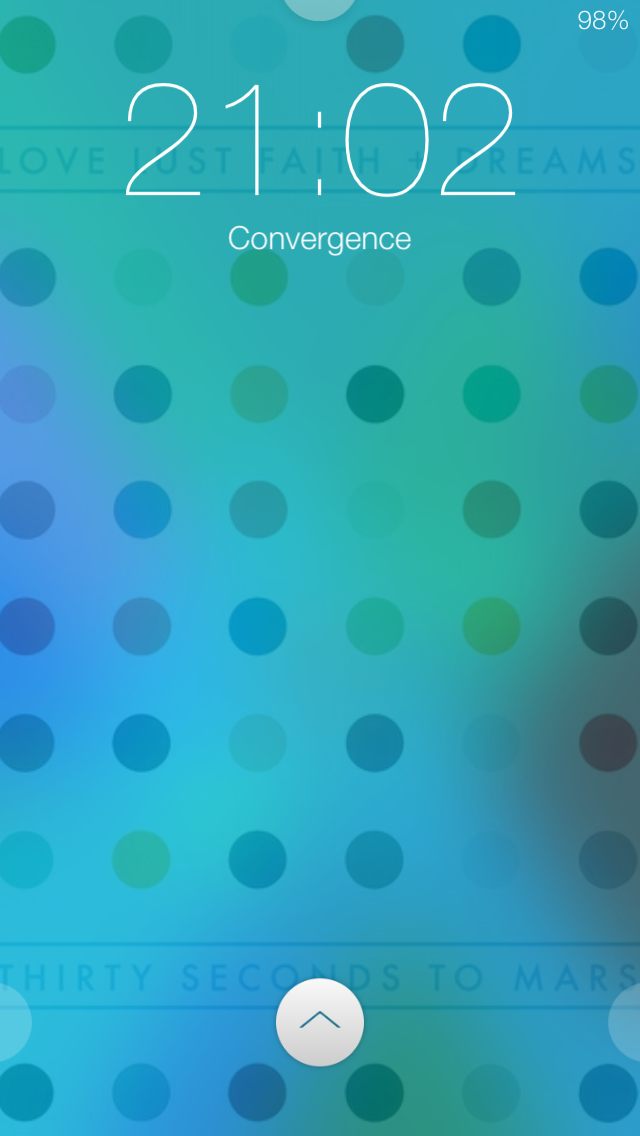The width and height of the screenshot is (640, 1136).
Task: Tap the half-circle handle on the left edge
Action: pyautogui.click(x=15, y=1022)
